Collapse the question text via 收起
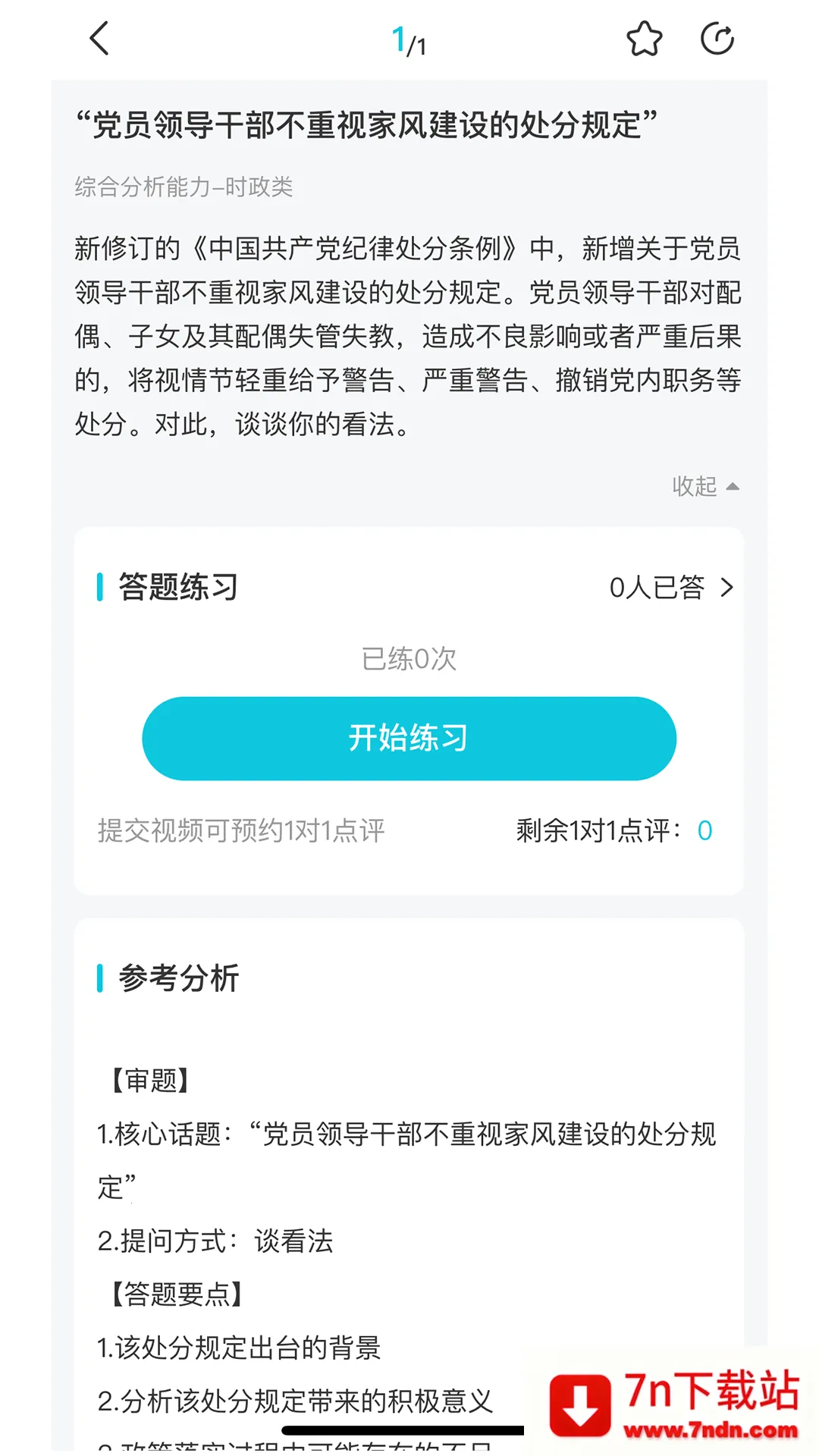This screenshot has width=819, height=1456. [704, 486]
